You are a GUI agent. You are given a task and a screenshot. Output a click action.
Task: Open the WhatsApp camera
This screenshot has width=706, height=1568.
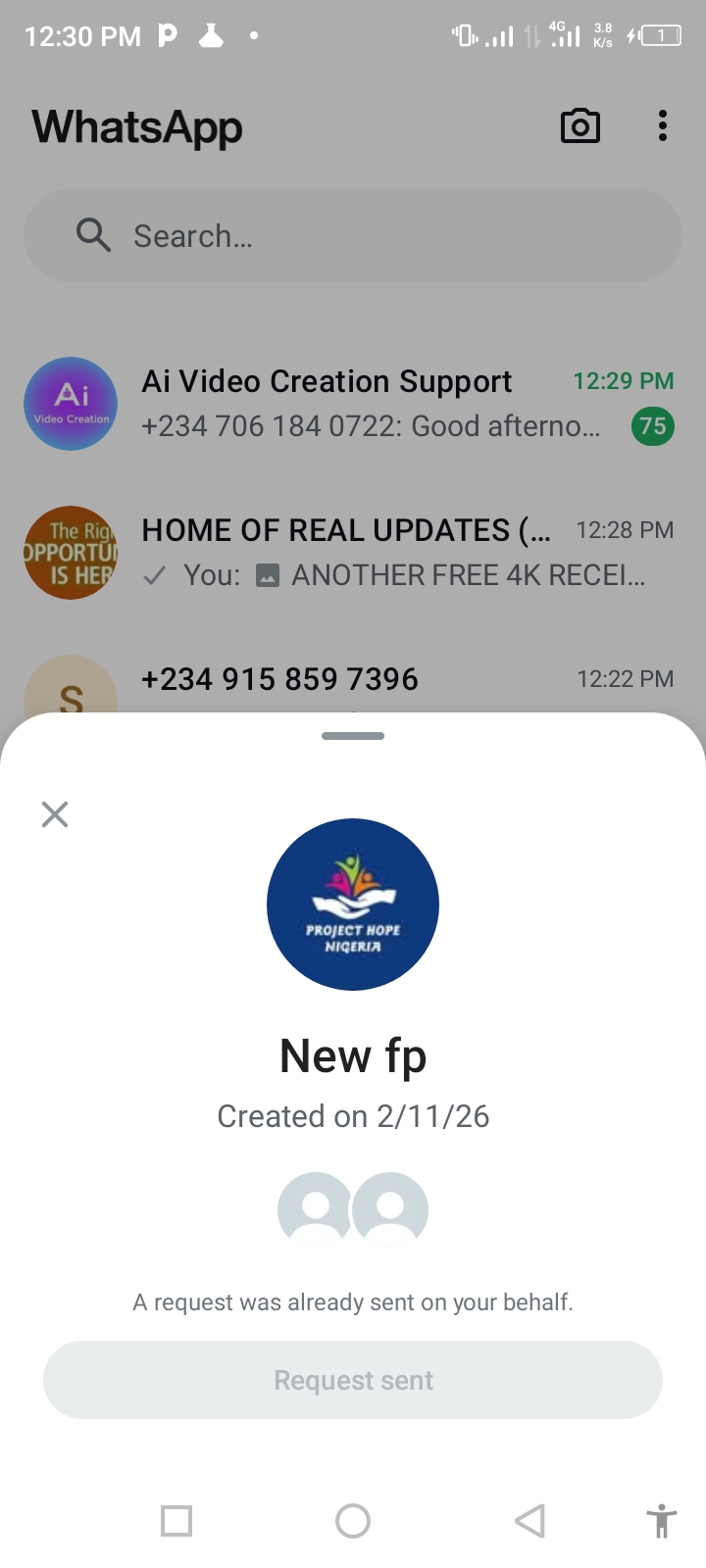point(580,126)
